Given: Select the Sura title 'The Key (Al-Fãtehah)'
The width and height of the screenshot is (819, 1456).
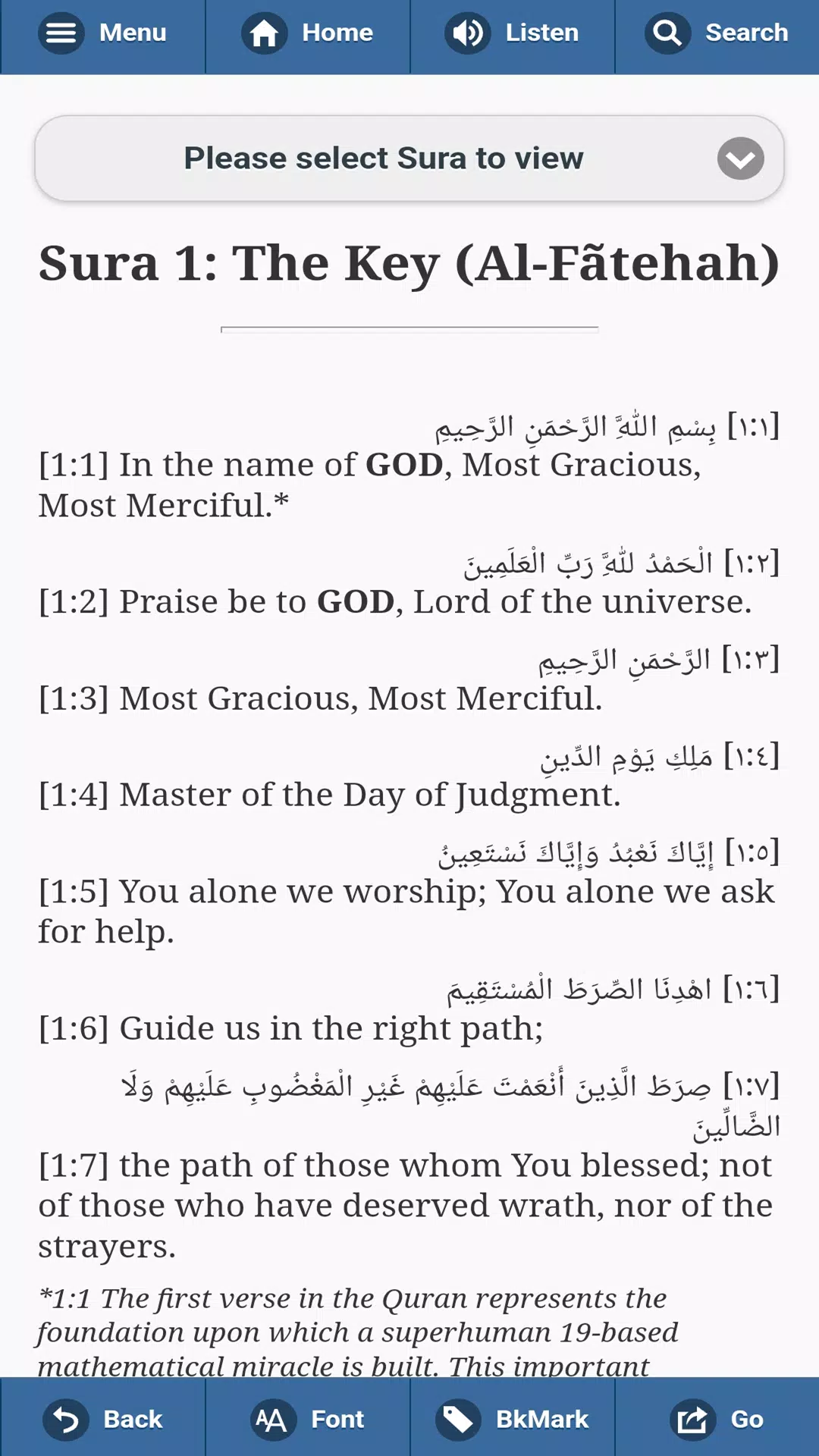Looking at the screenshot, I should tap(409, 264).
